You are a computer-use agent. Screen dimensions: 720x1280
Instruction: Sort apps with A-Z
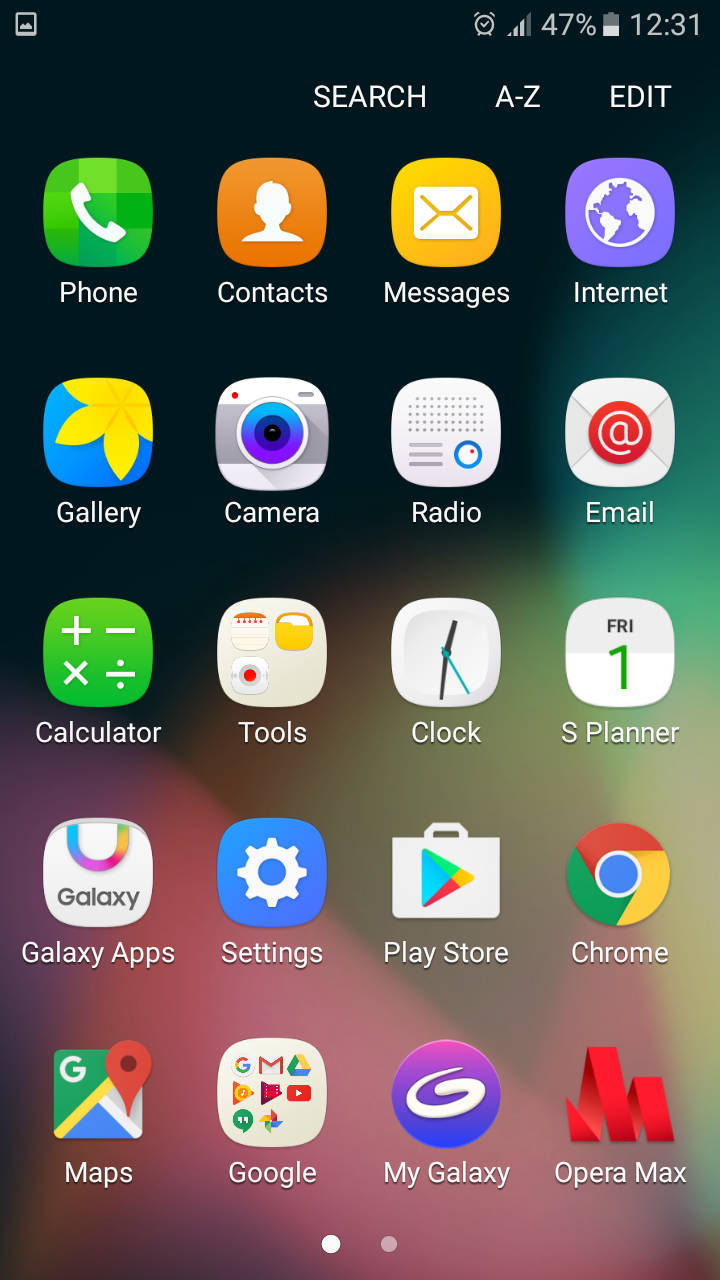click(518, 97)
